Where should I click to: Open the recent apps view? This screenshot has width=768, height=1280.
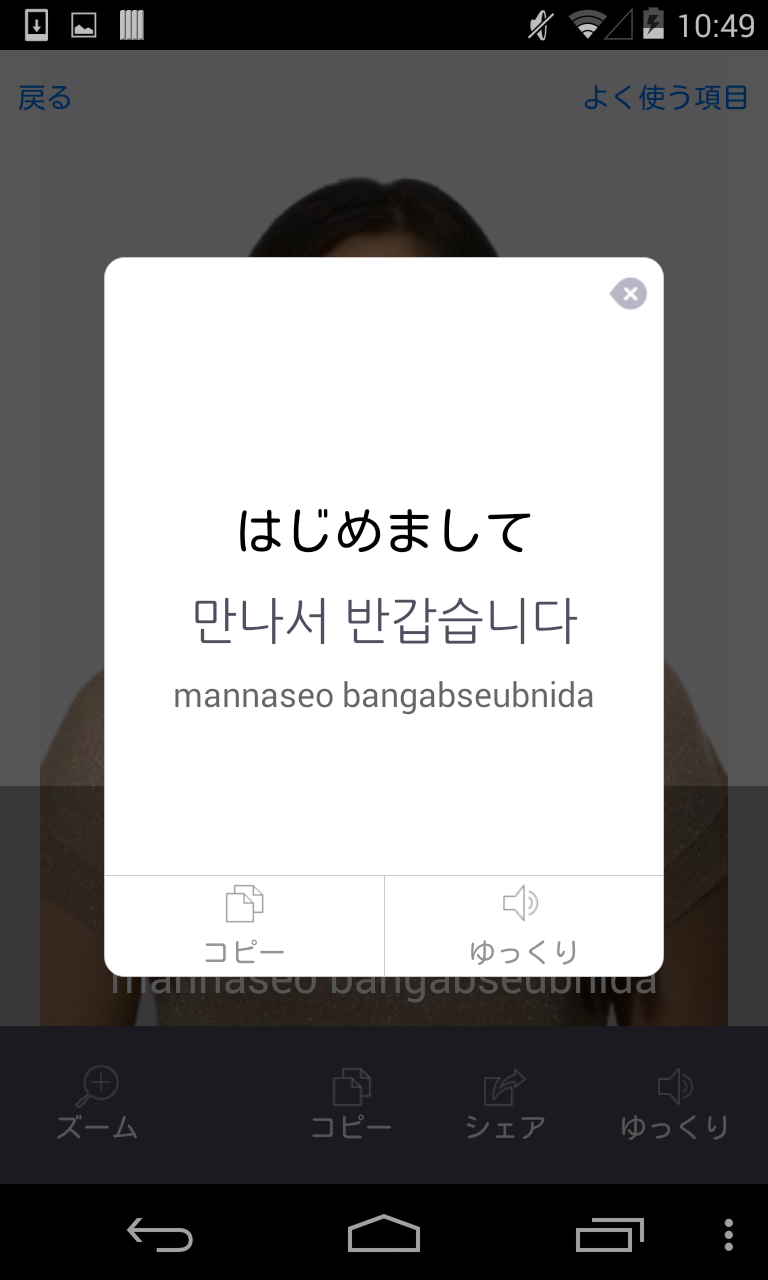coord(610,1234)
